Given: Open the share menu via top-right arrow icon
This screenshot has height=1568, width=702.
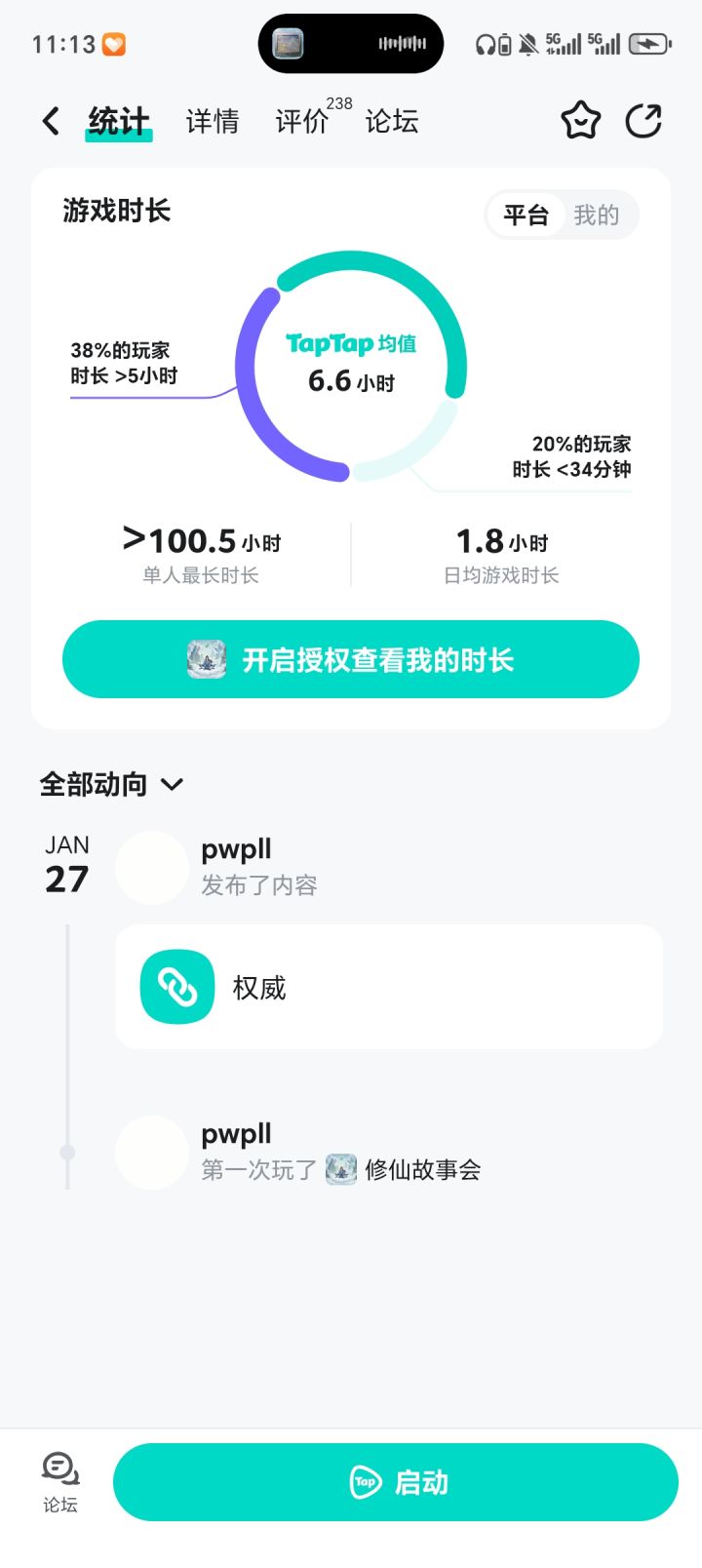Looking at the screenshot, I should 643,120.
